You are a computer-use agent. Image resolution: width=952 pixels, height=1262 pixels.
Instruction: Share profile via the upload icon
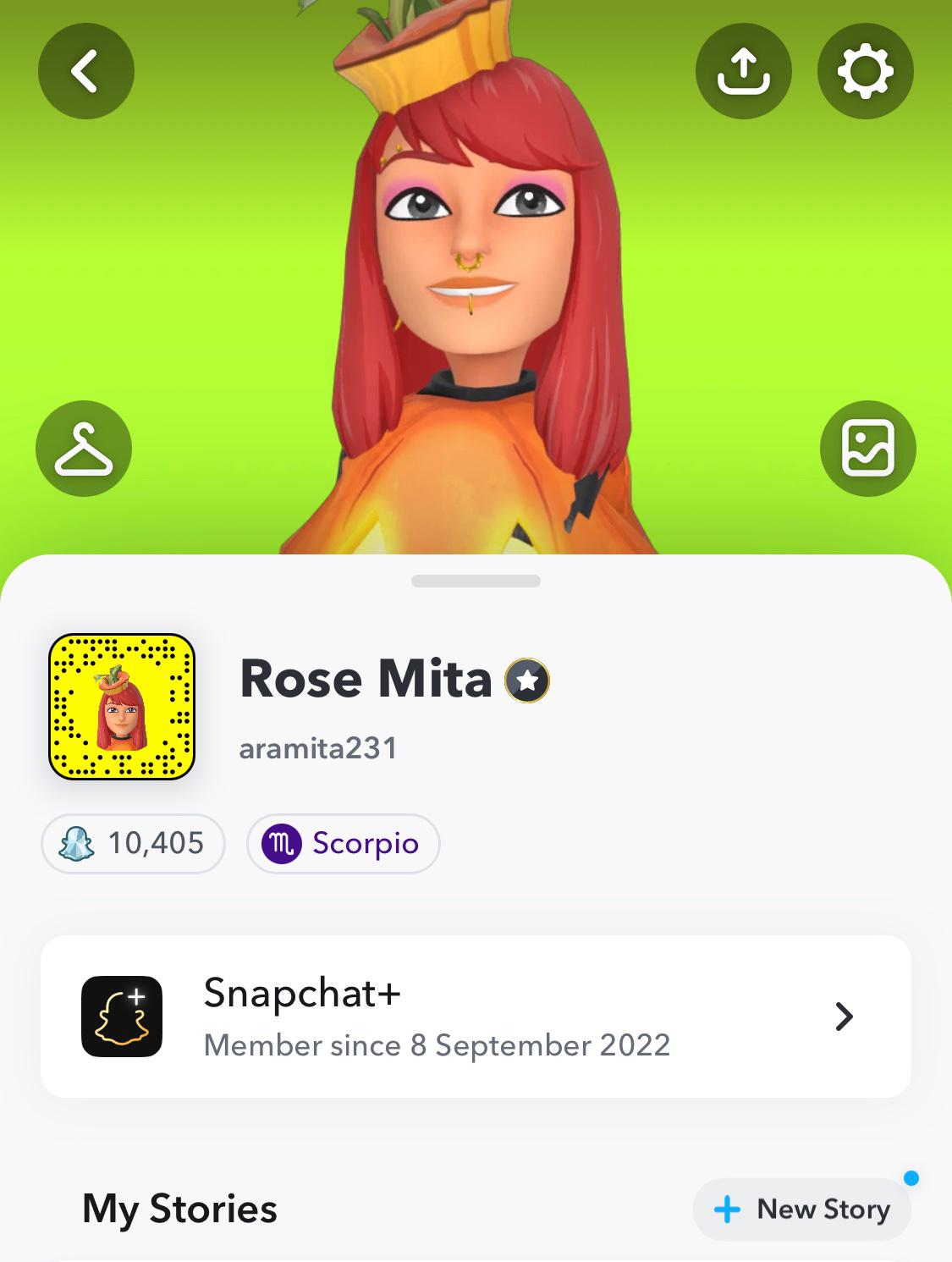(743, 70)
